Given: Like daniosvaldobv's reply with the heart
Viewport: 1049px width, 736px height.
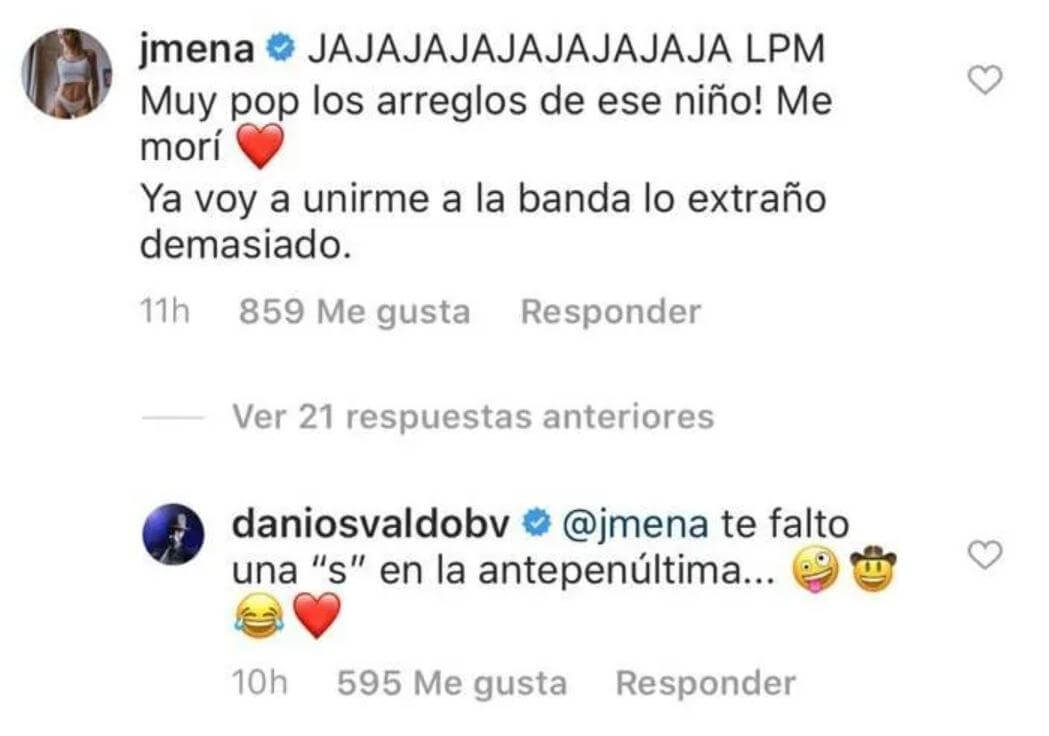Looking at the screenshot, I should [x=986, y=553].
